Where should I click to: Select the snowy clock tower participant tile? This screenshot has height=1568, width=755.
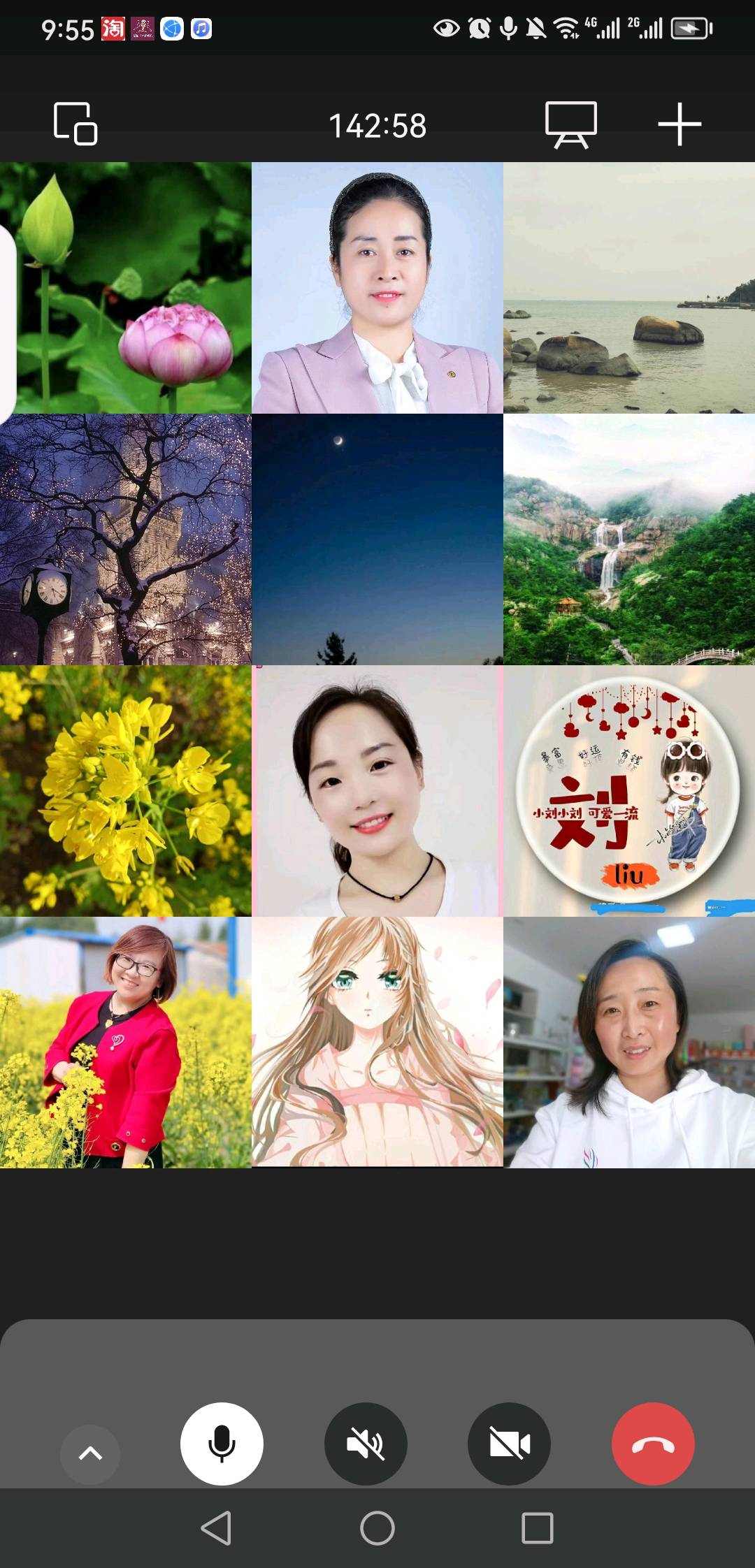click(126, 539)
